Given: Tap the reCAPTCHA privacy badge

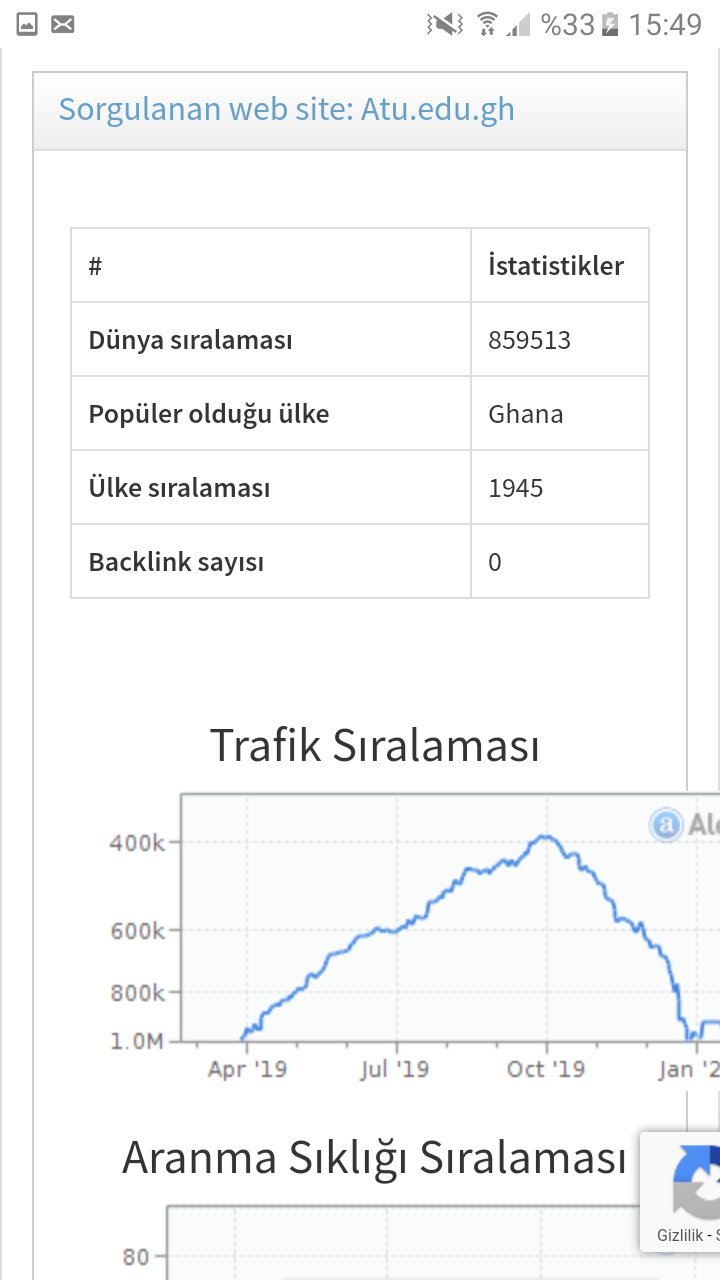Looking at the screenshot, I should [x=684, y=1192].
